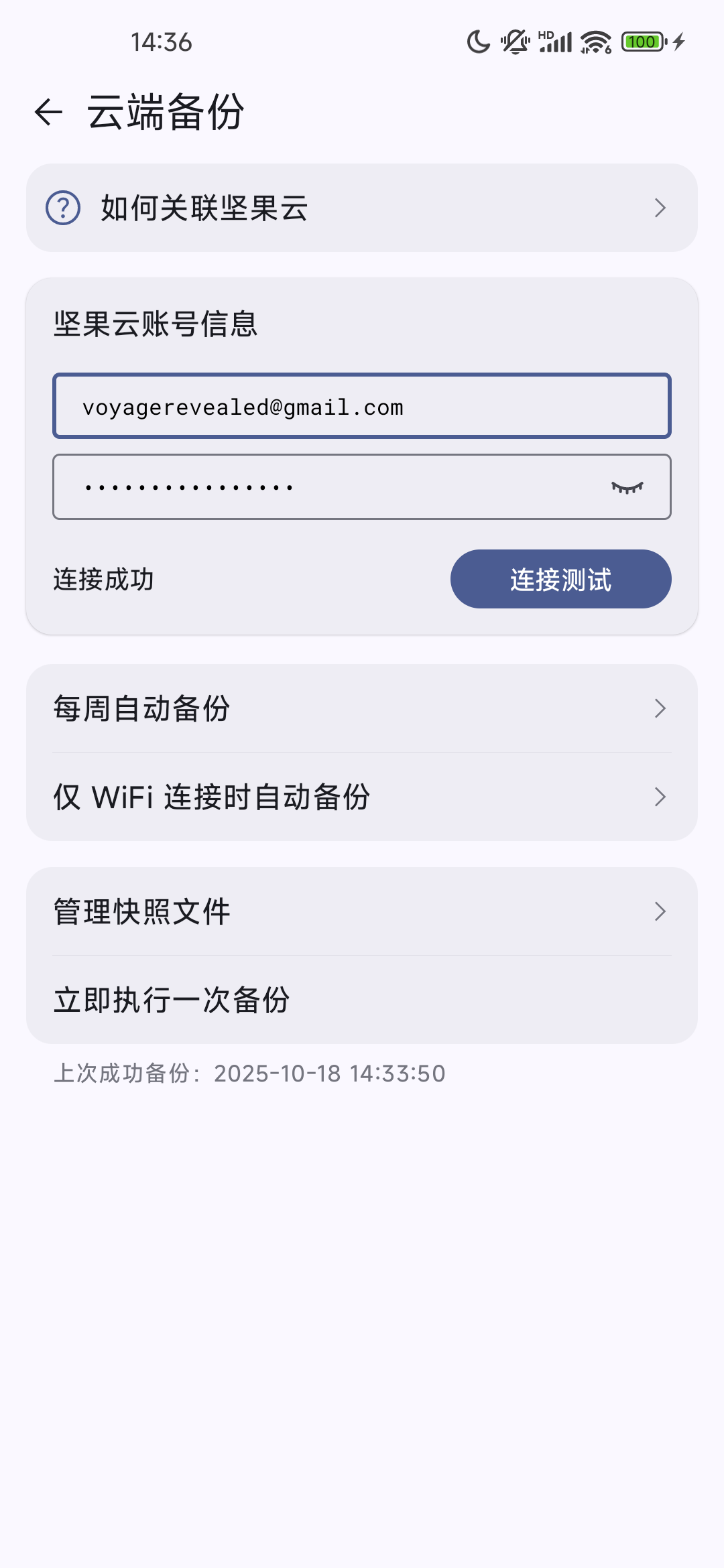Reveal the hidden password
The height and width of the screenshot is (1568, 724).
tap(627, 487)
